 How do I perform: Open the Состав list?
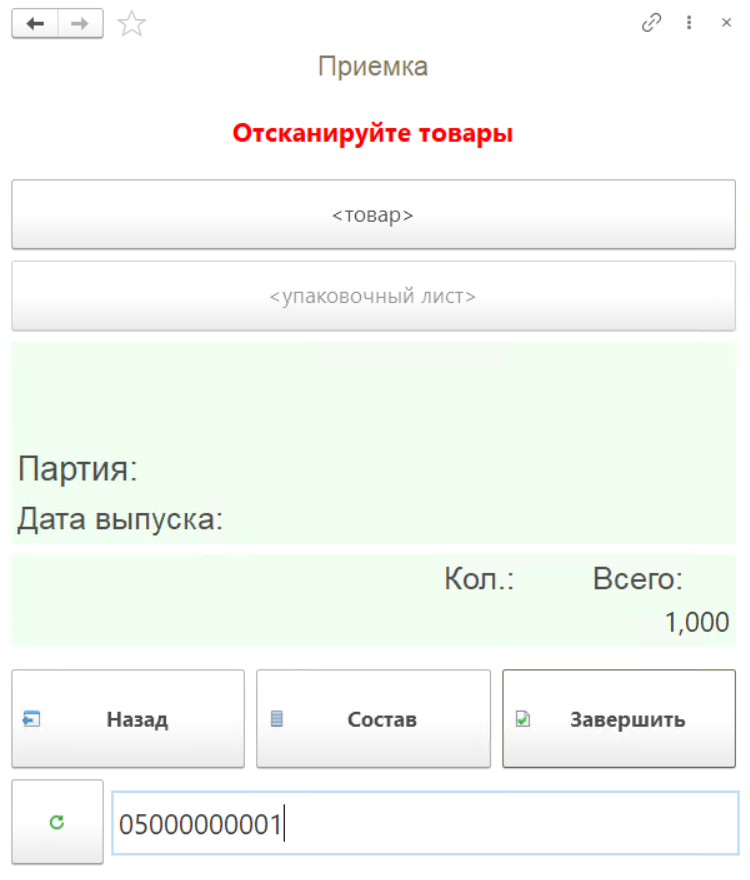coord(373,719)
